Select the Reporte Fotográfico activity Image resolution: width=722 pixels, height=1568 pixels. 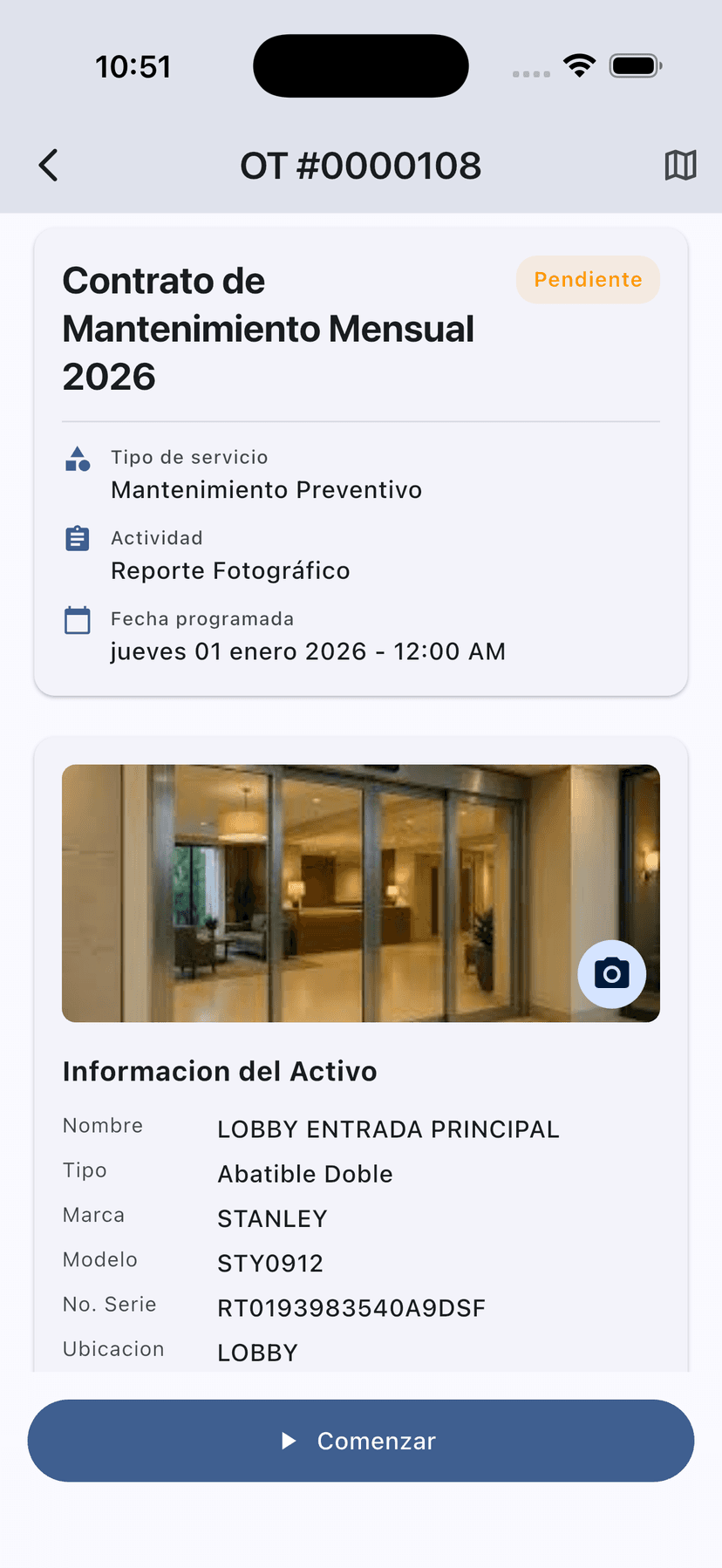(x=229, y=570)
